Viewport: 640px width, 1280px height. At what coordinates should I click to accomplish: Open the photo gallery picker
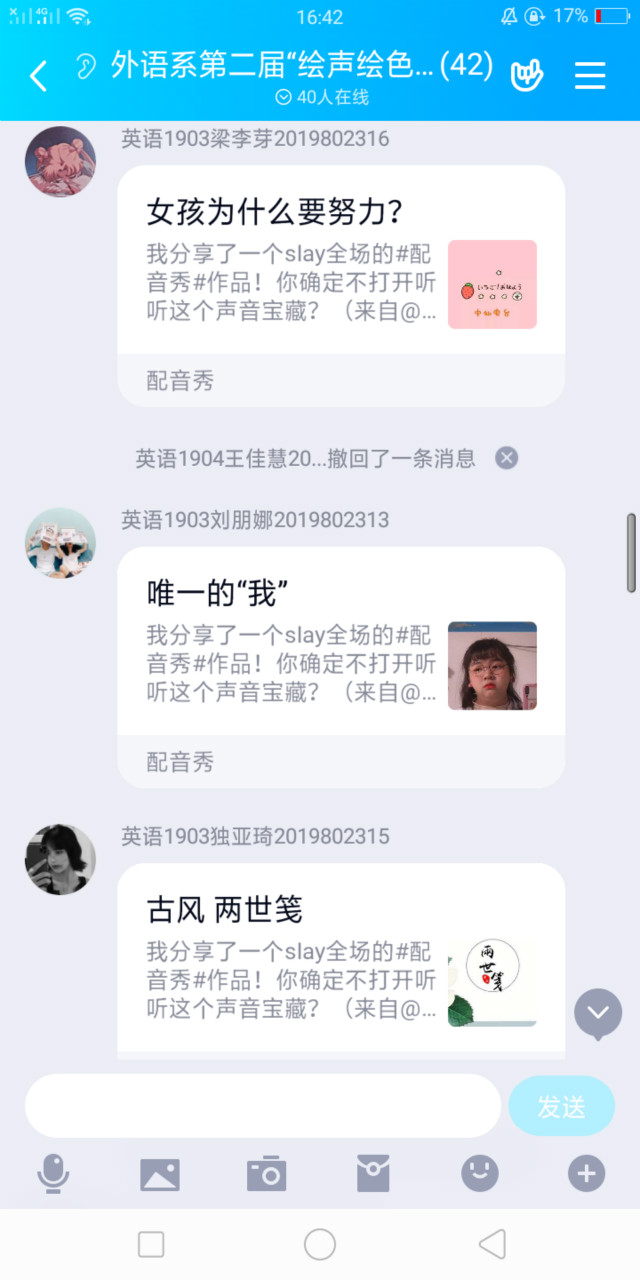tap(160, 1173)
